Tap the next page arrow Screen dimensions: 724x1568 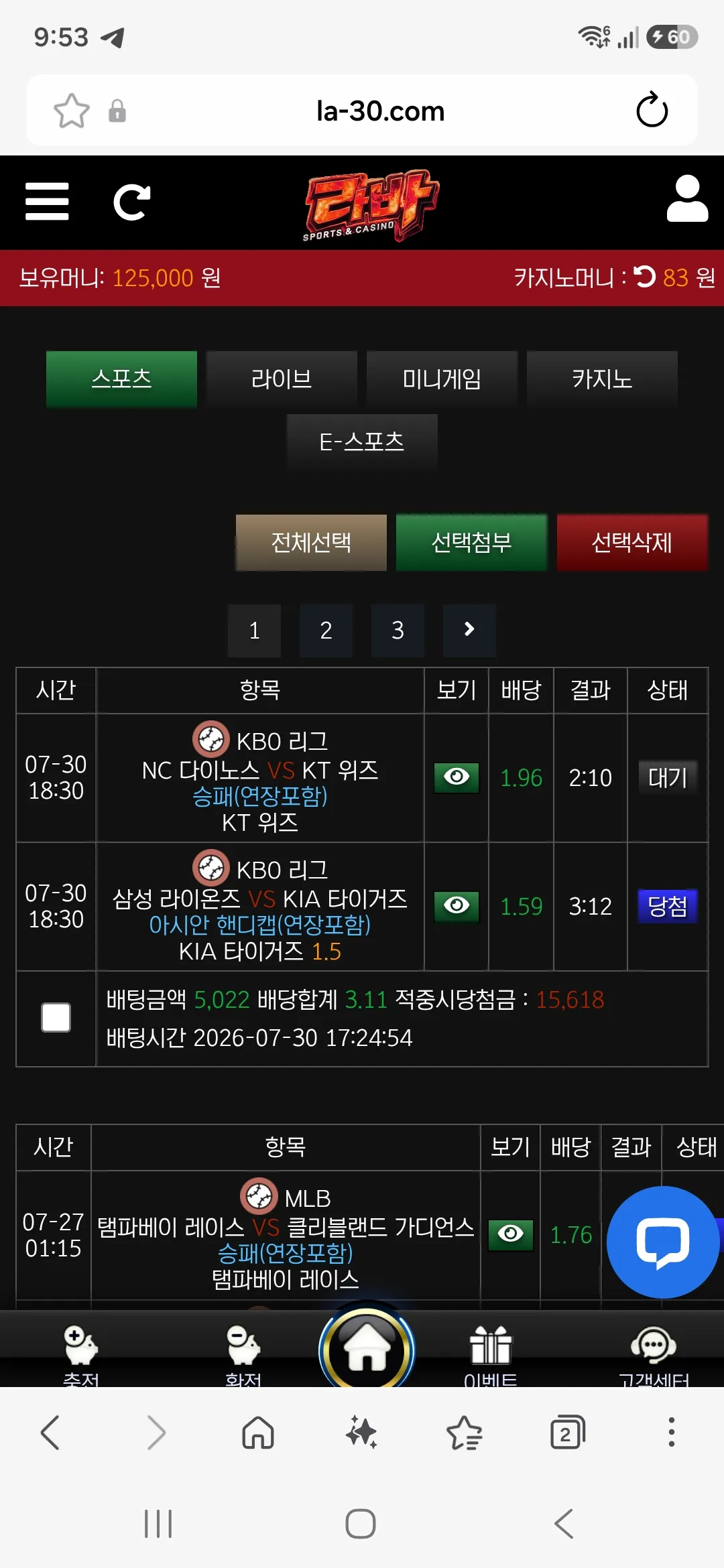coord(469,631)
